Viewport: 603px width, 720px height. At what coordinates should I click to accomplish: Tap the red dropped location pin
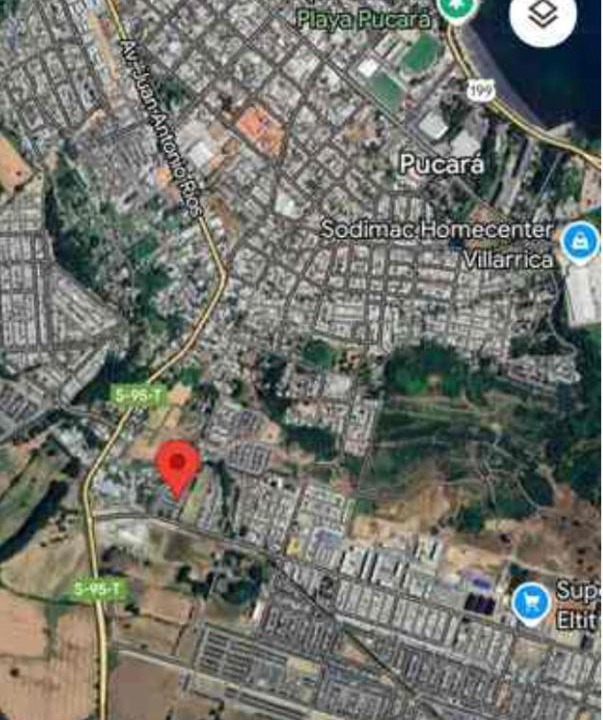pyautogui.click(x=179, y=464)
